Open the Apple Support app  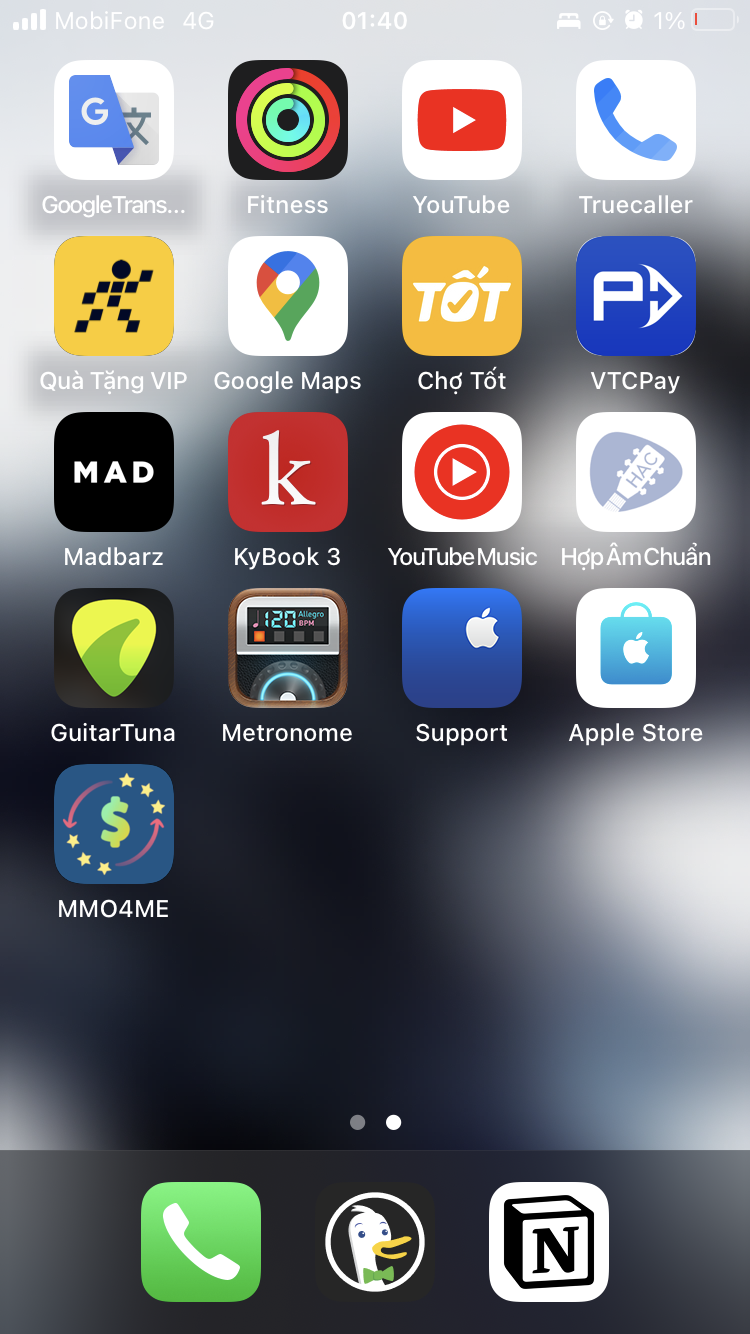tap(462, 648)
